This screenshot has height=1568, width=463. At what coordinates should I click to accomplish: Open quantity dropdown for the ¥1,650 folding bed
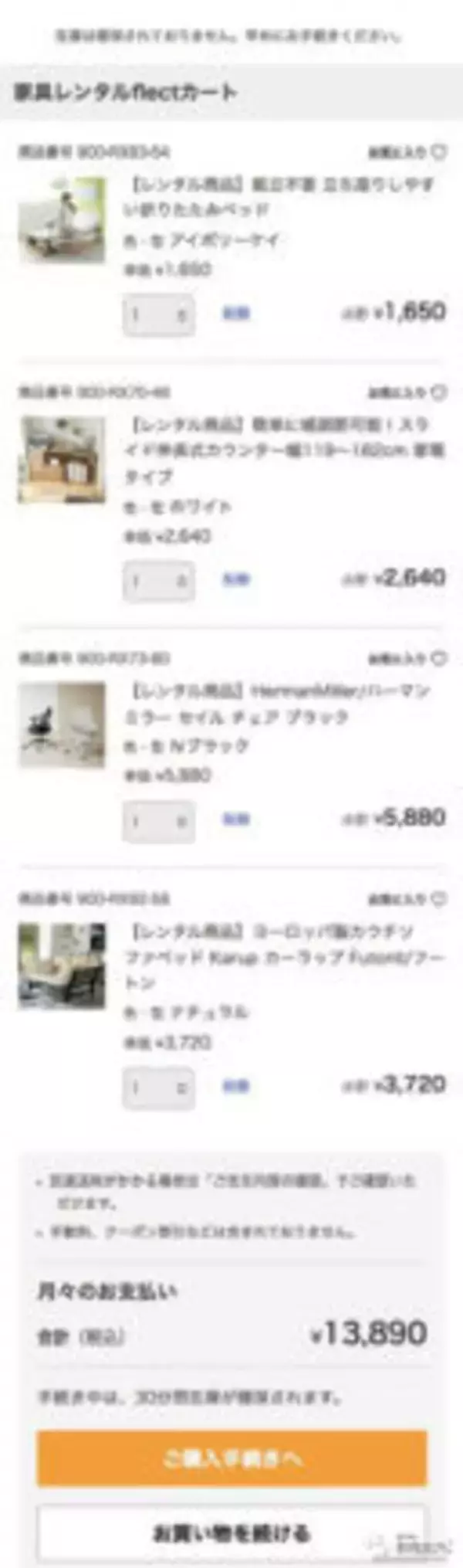[x=159, y=314]
